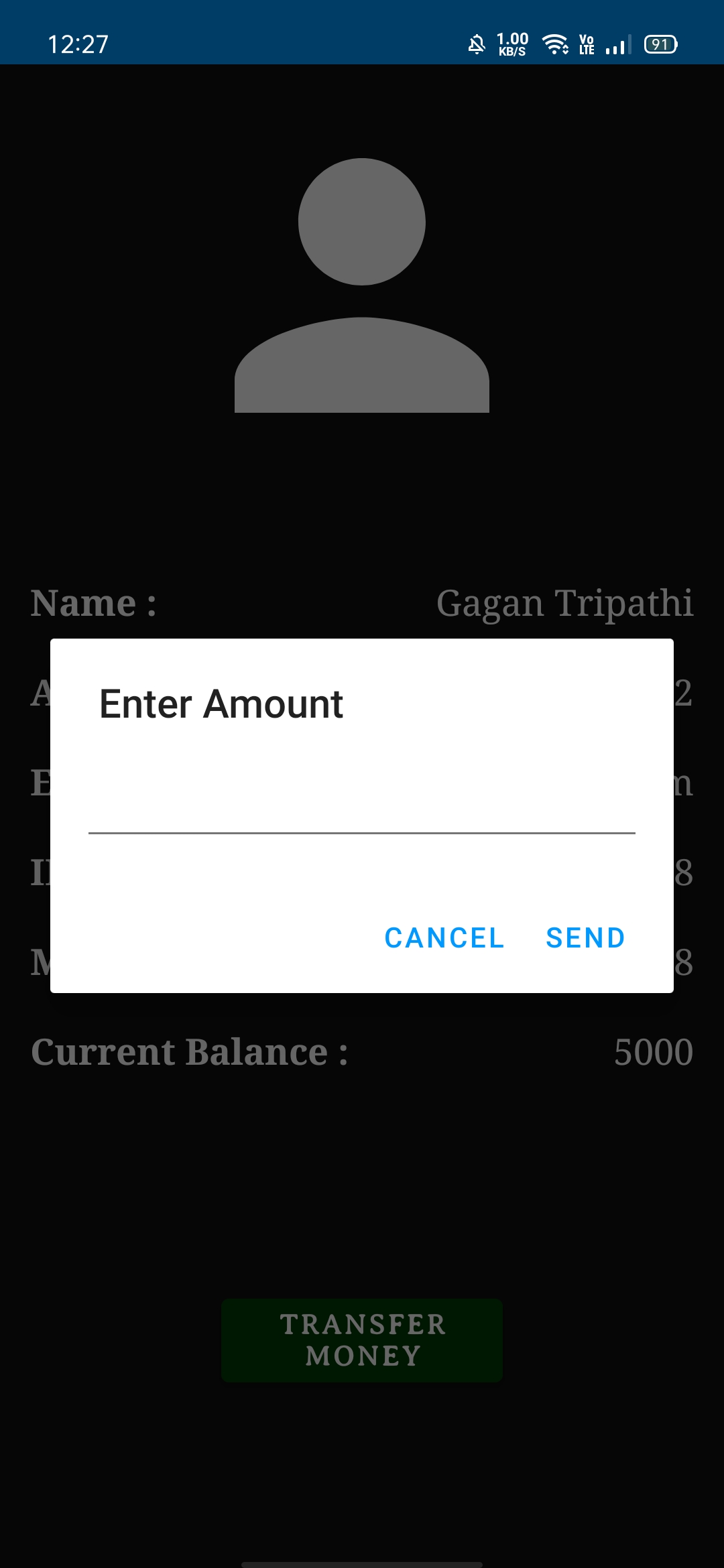Tap the TRANSFER MONEY button
The image size is (724, 1568).
362,1340
